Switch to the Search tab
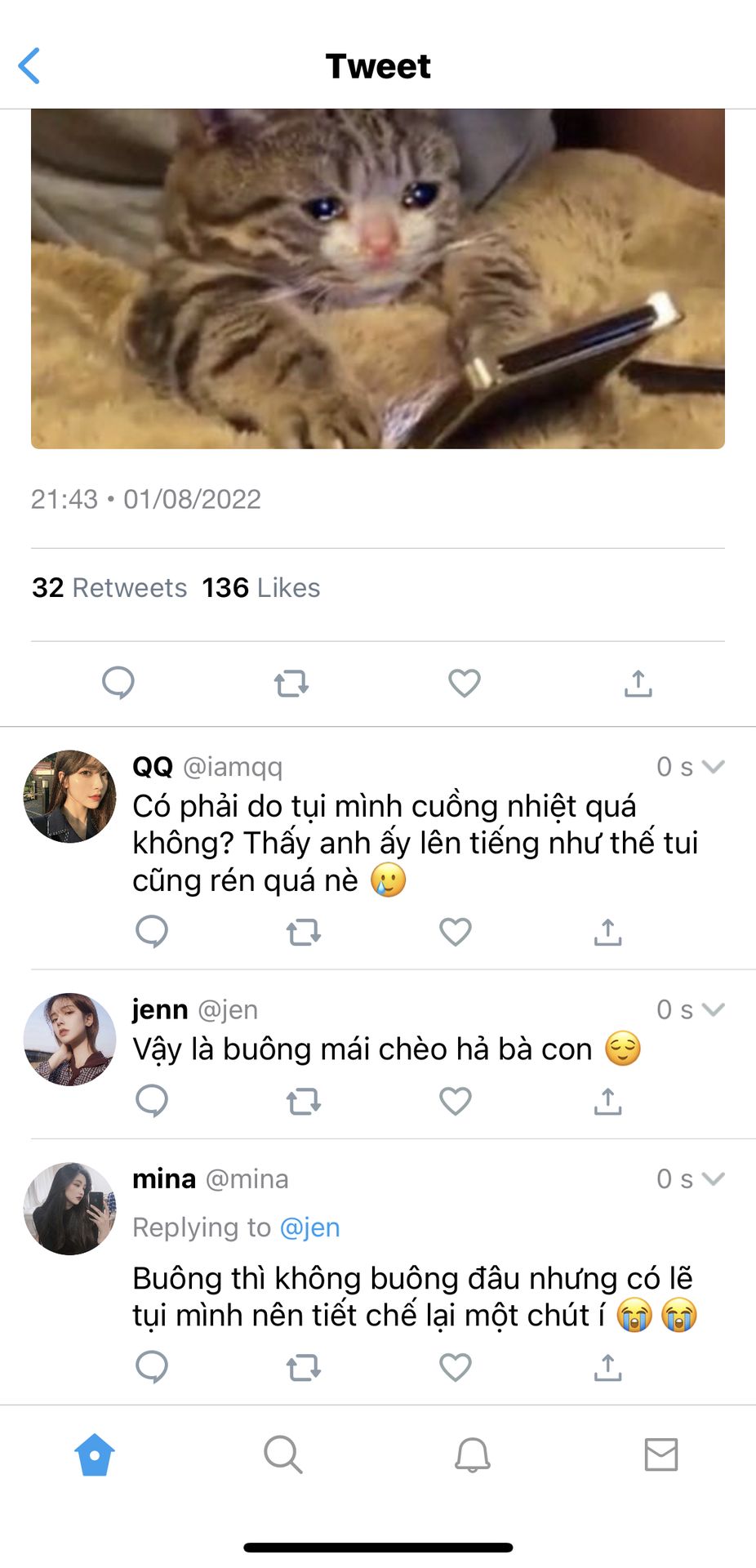Viewport: 756px width, 1568px height. (x=283, y=1454)
